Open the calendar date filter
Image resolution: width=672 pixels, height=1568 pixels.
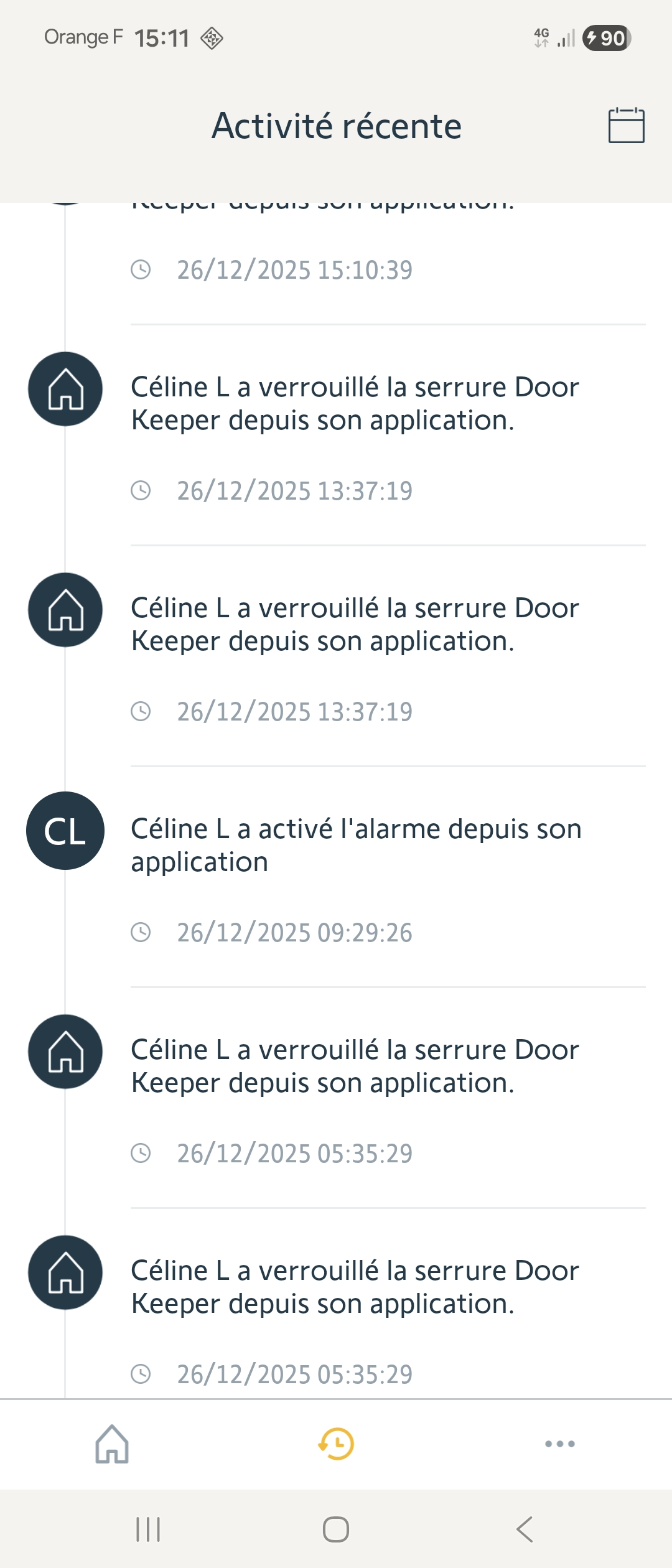pyautogui.click(x=626, y=126)
